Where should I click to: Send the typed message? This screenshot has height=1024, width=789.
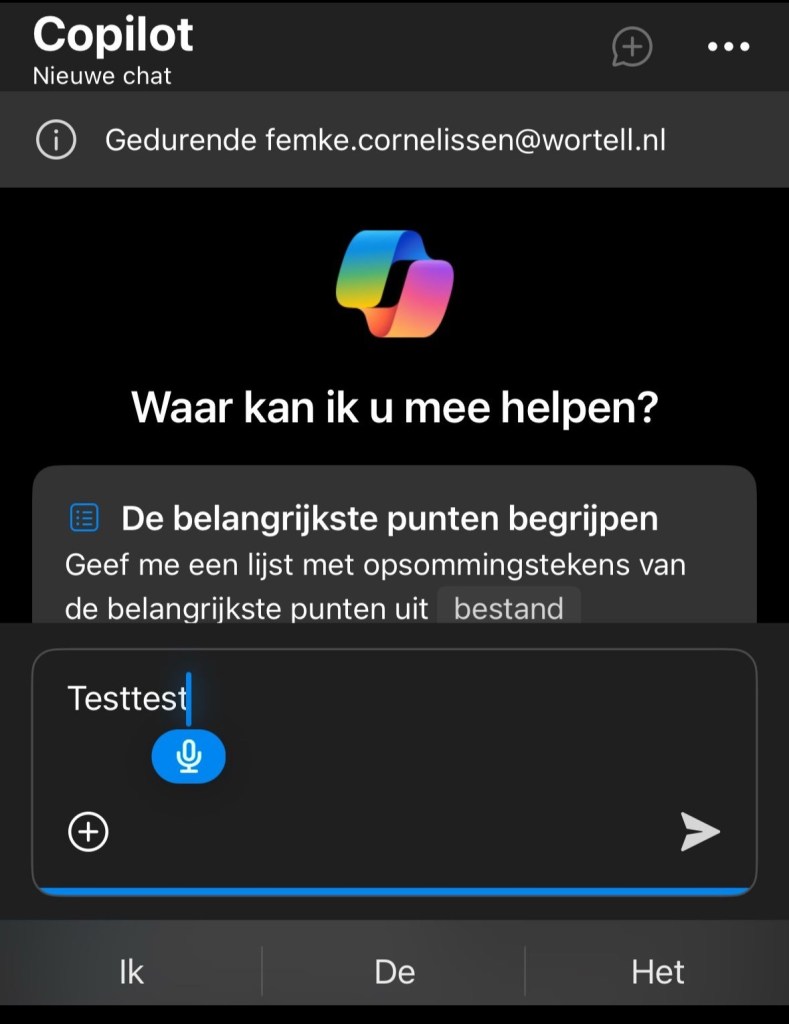700,831
